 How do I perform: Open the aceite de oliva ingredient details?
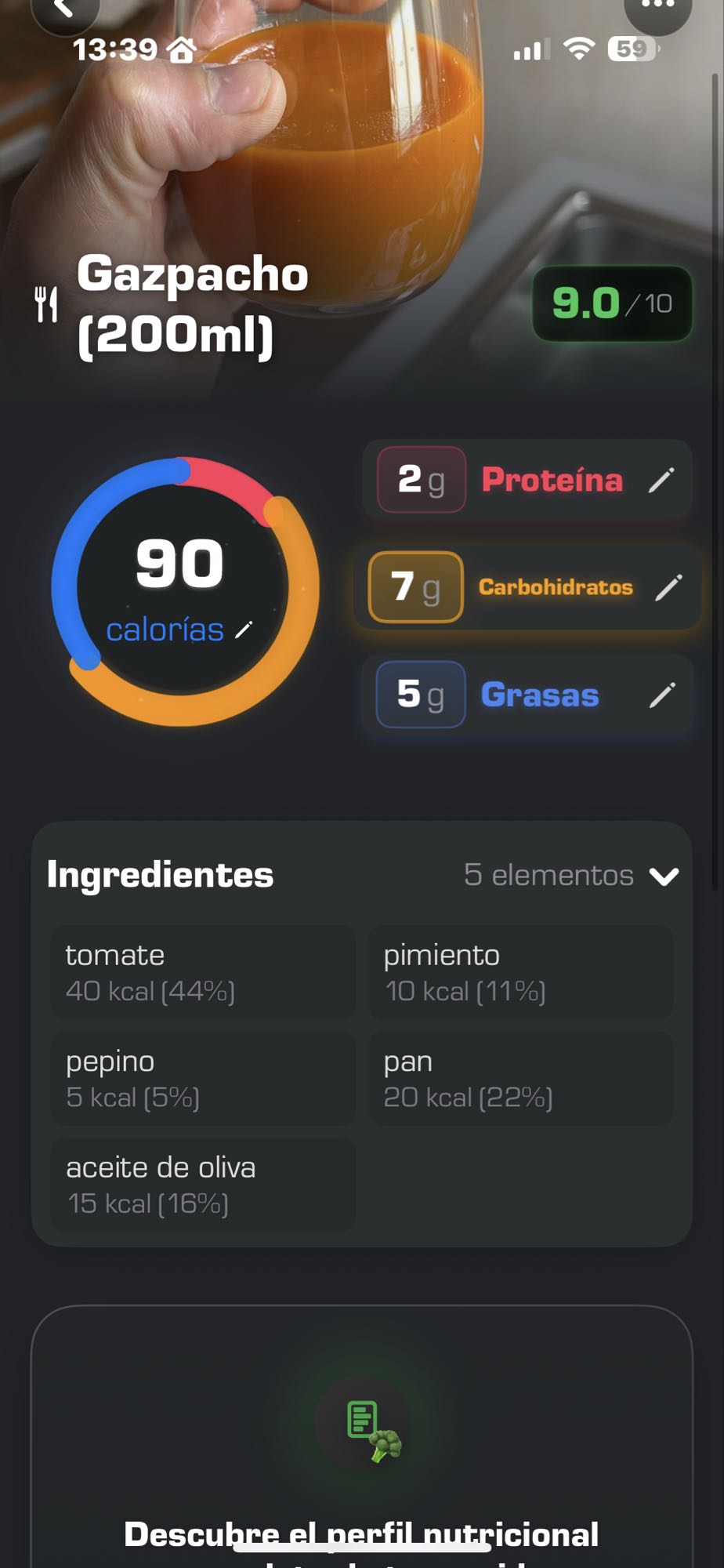coord(202,1184)
